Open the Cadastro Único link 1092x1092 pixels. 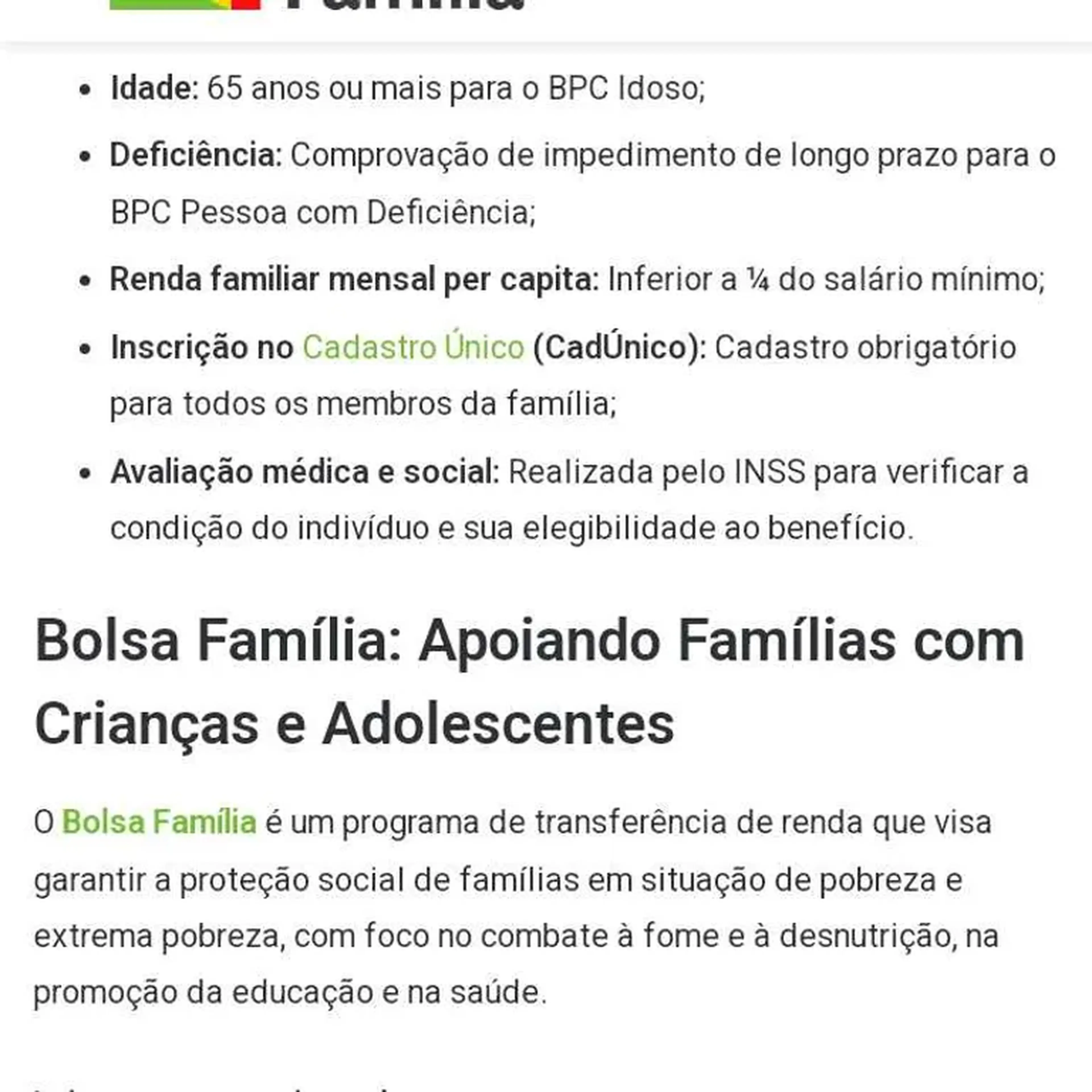pyautogui.click(x=413, y=347)
